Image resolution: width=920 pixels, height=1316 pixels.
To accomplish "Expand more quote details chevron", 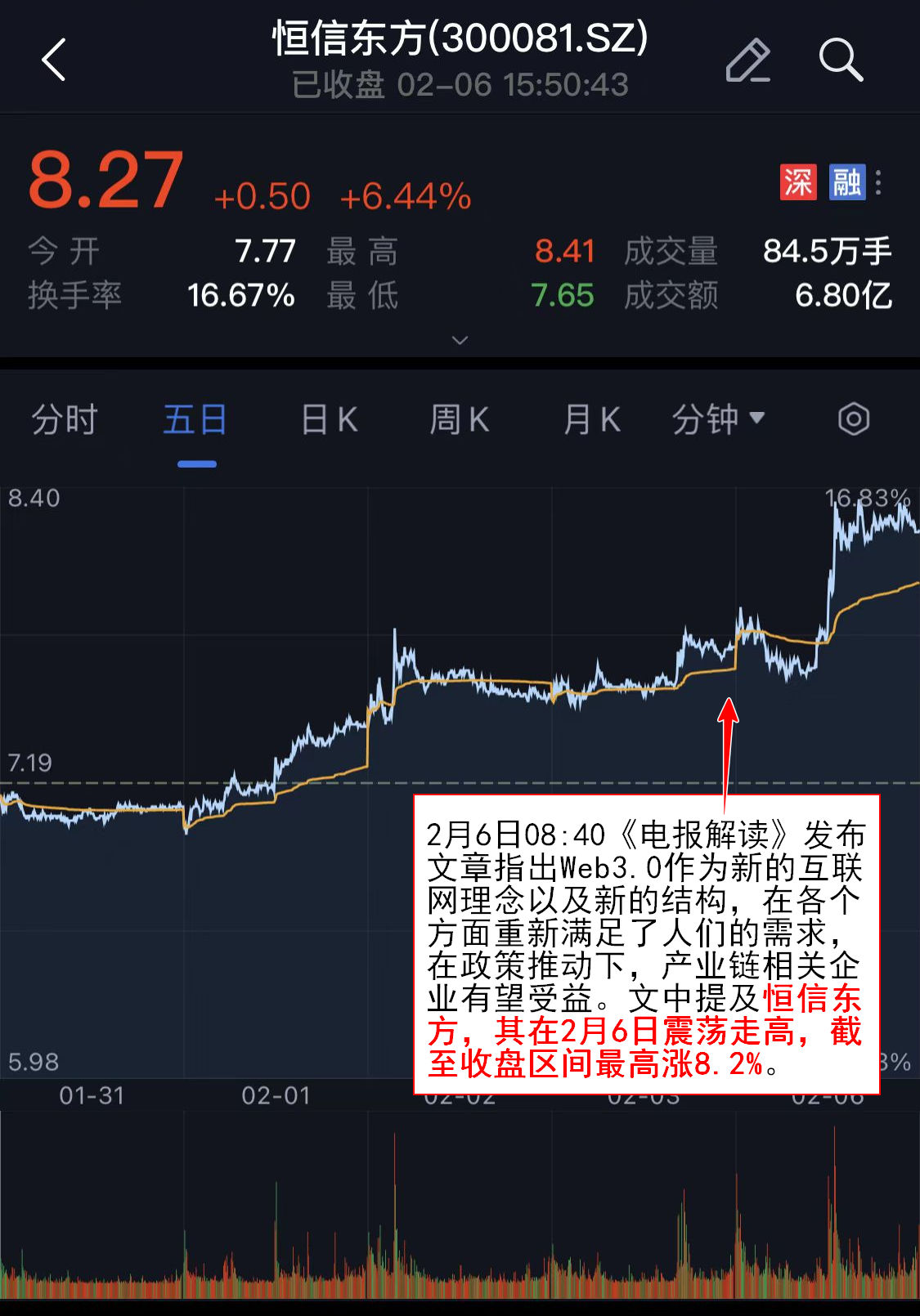I will (460, 340).
